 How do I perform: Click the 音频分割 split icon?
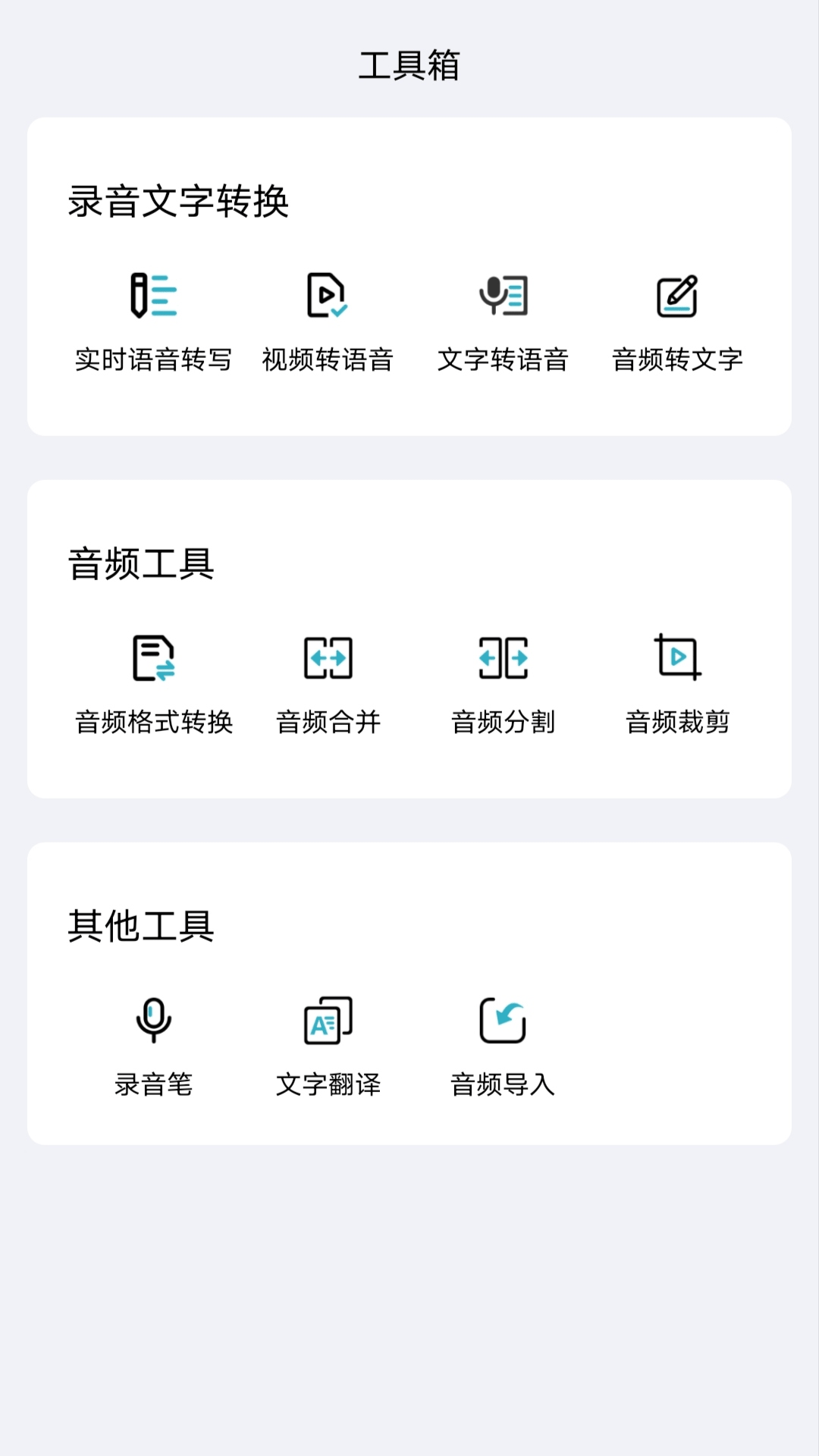tap(504, 659)
